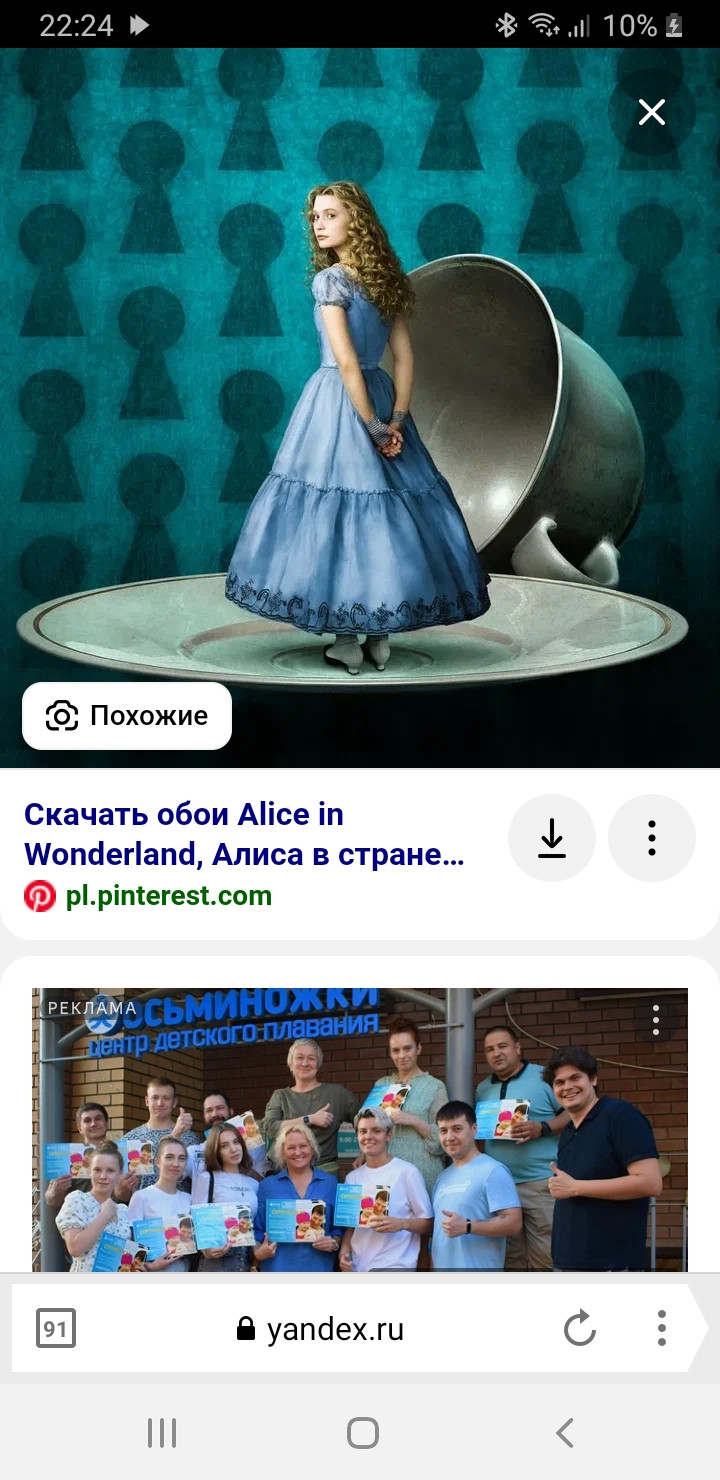Open the swimming center advertisement
Screen dimensions: 720x1480
click(360, 1130)
